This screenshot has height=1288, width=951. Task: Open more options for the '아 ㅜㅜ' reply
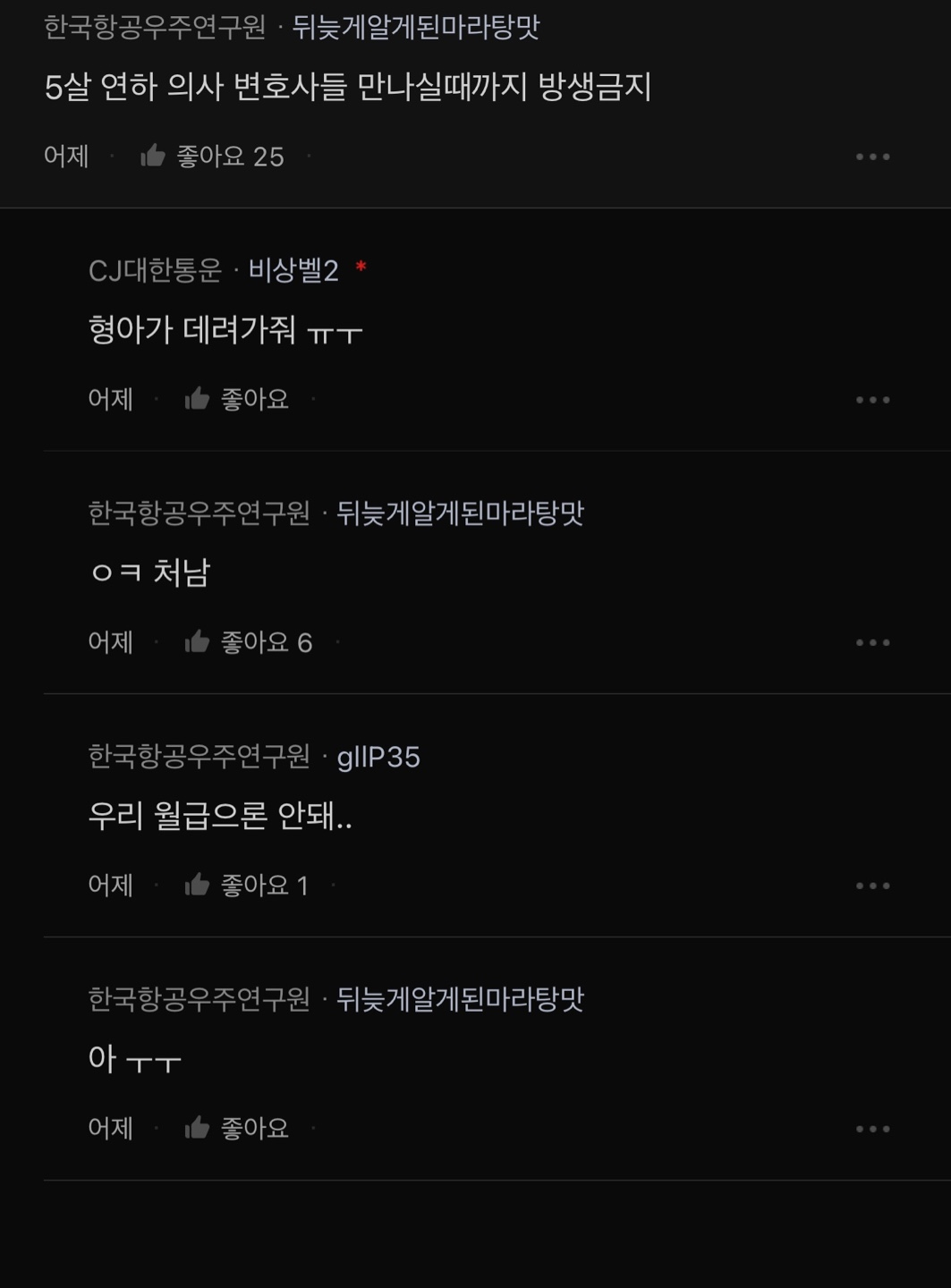click(x=872, y=1129)
